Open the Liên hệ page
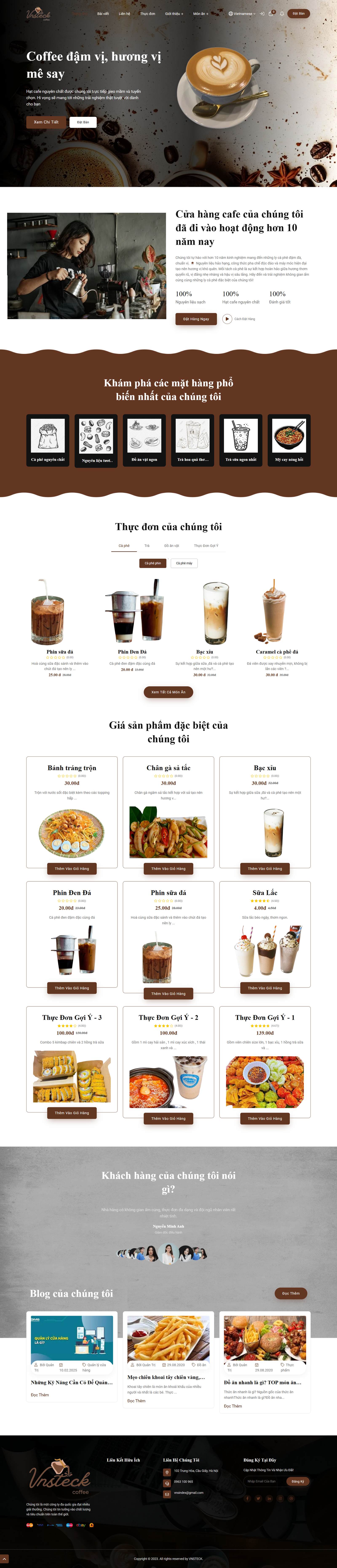 point(124,13)
